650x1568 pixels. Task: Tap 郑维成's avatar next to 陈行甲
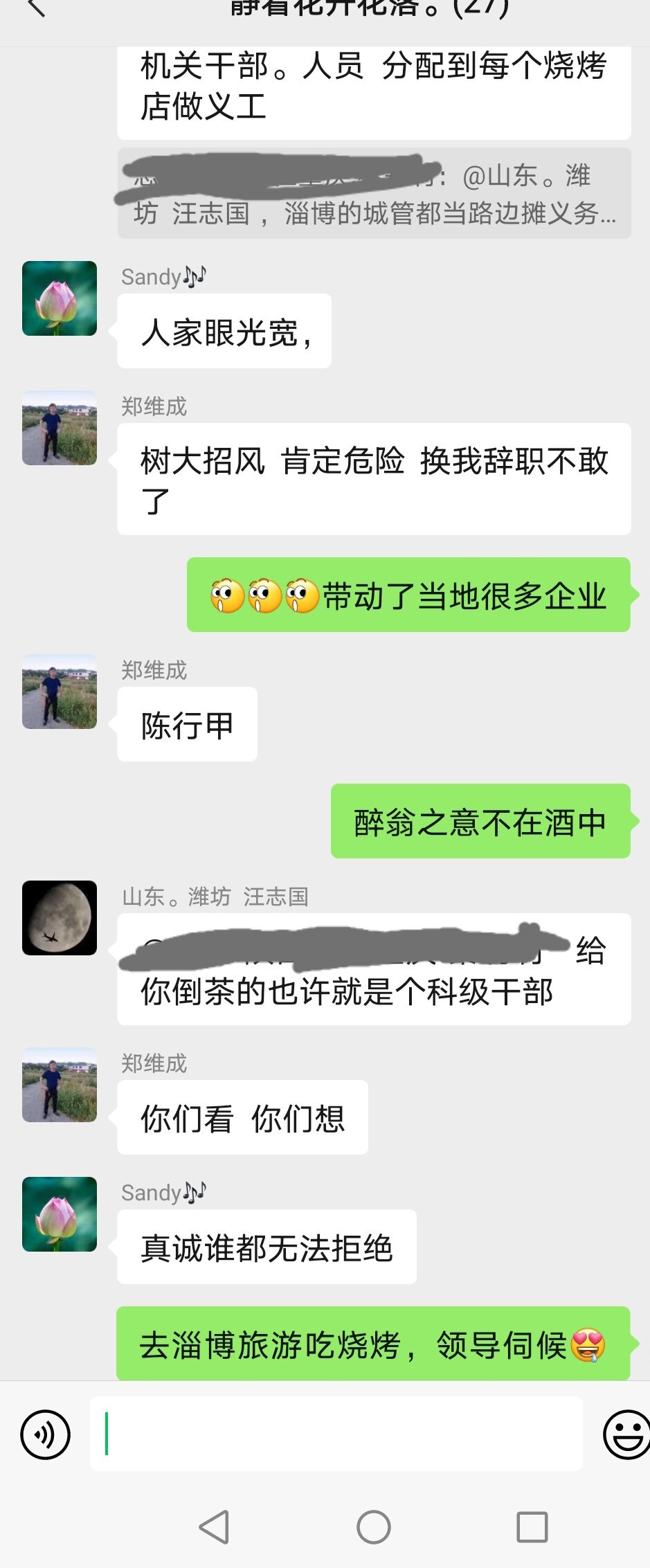tap(60, 692)
